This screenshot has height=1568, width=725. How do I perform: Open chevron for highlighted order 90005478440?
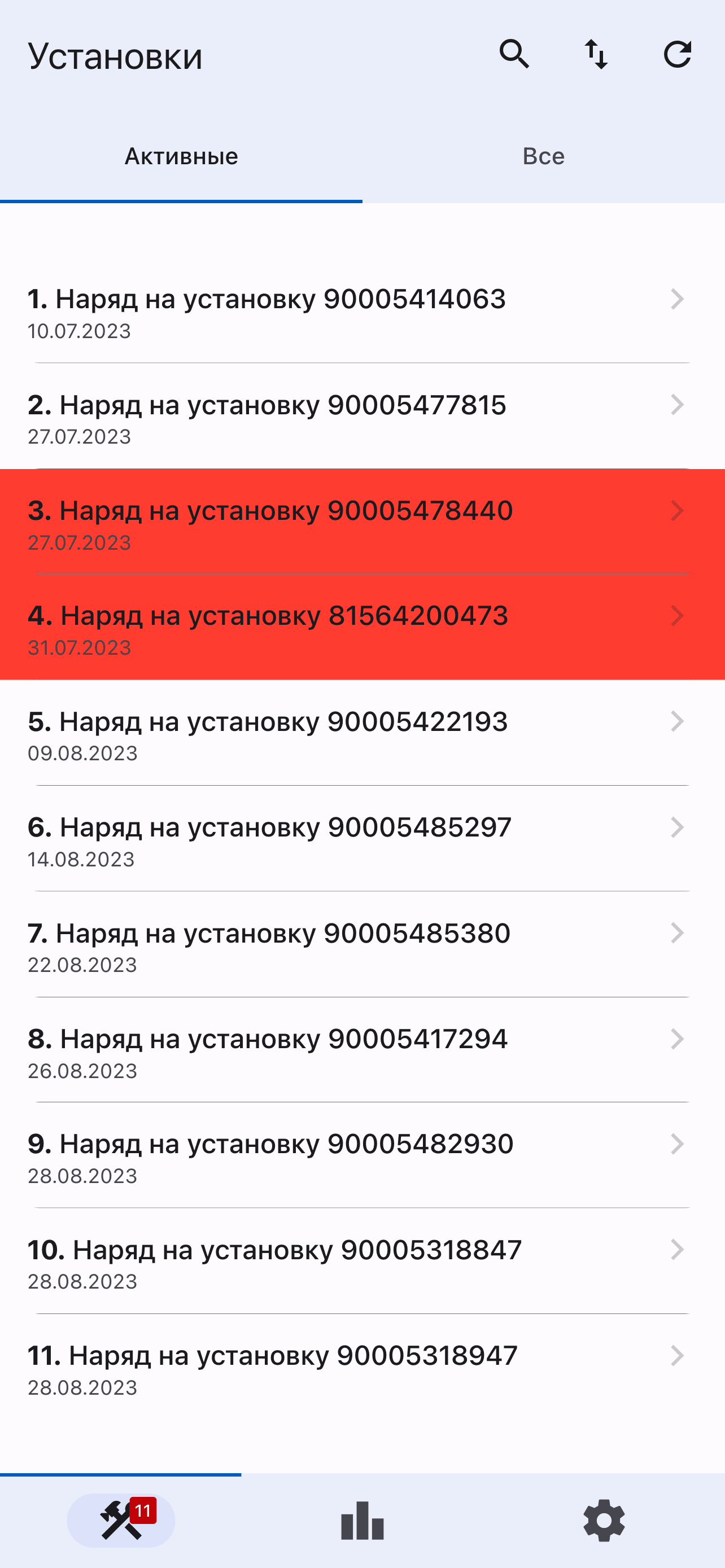[x=678, y=511]
